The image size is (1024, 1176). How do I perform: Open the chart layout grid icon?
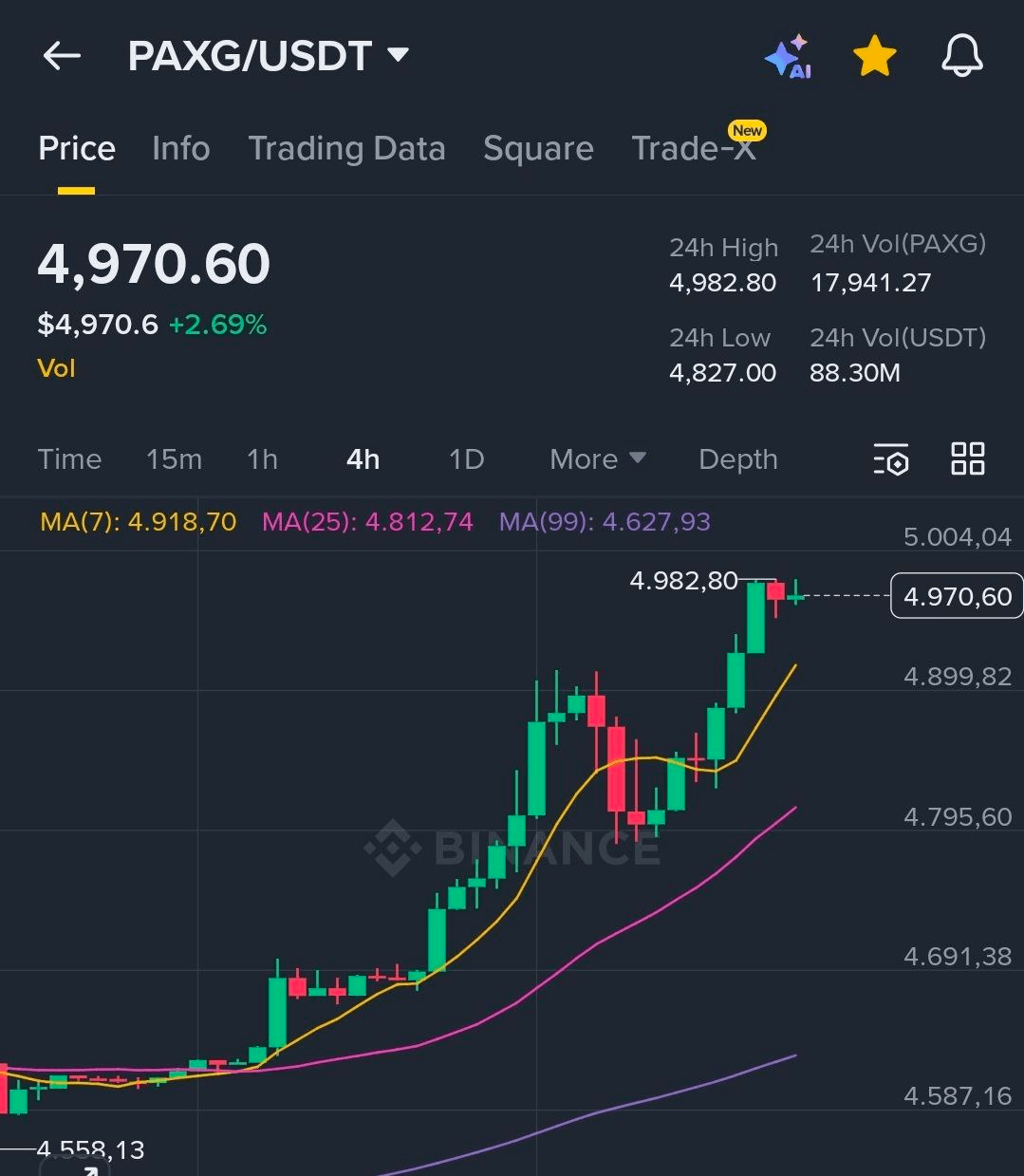pyautogui.click(x=967, y=459)
